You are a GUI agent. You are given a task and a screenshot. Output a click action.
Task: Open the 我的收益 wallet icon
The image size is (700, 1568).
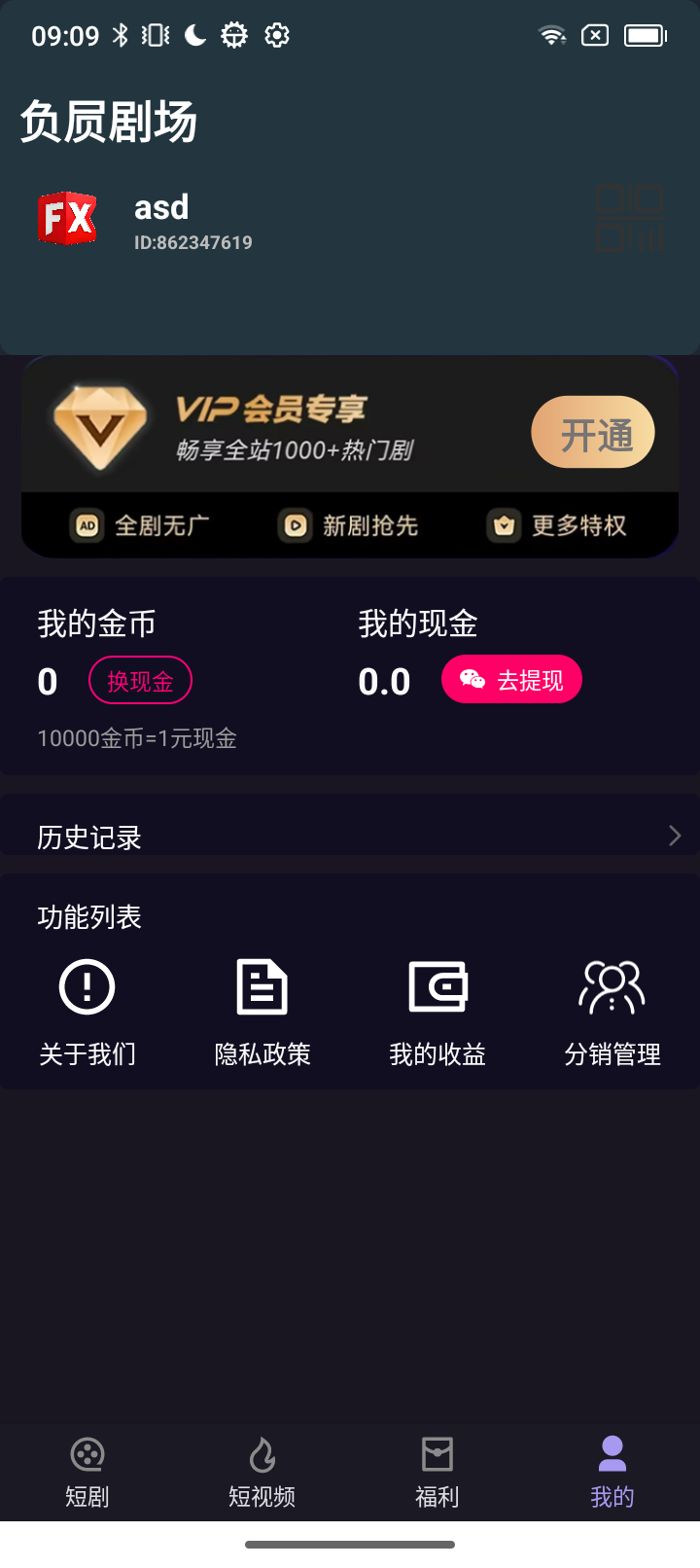[437, 985]
